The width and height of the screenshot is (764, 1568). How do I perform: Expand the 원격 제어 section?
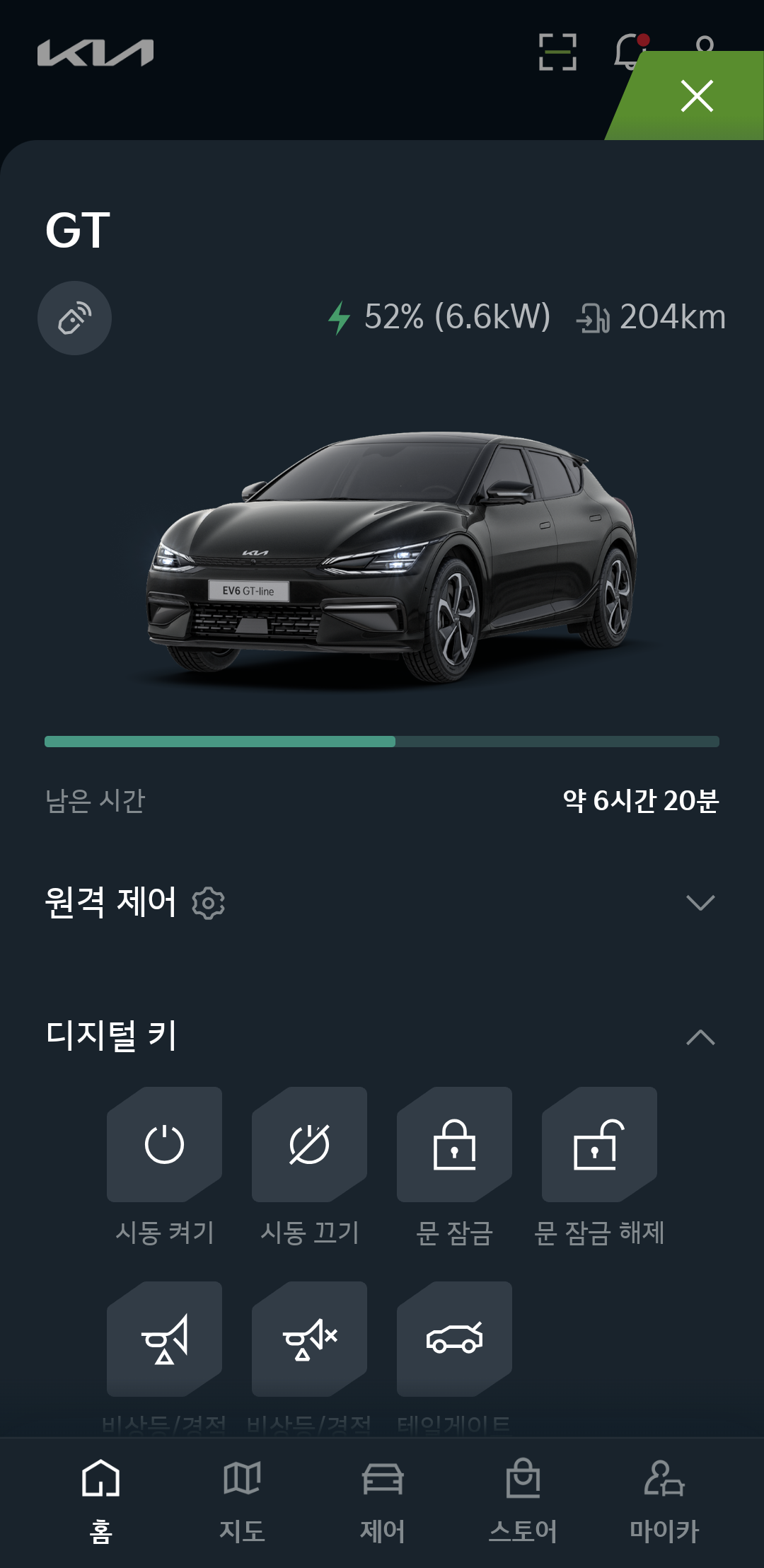click(x=700, y=903)
